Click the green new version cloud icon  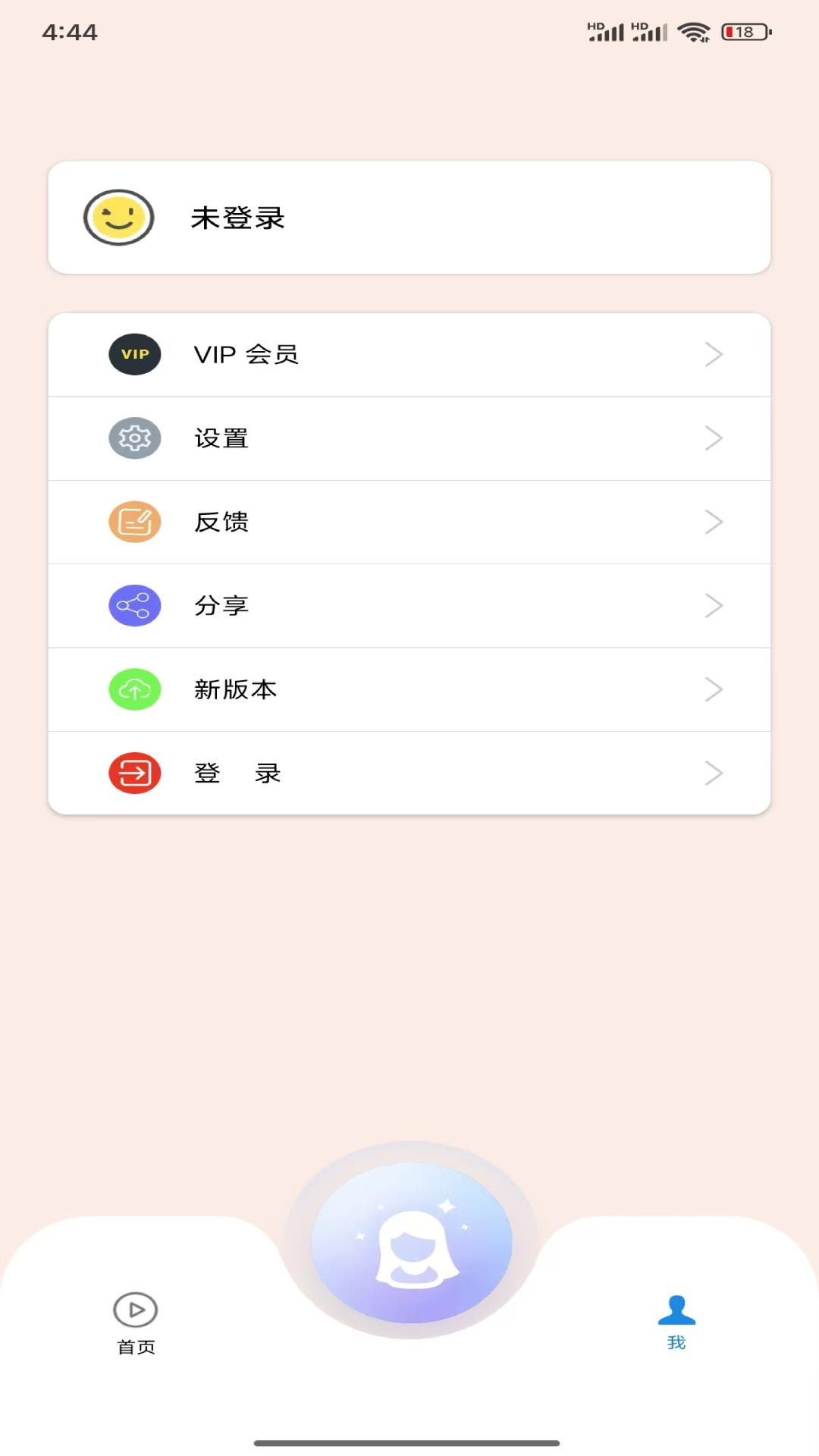point(135,689)
